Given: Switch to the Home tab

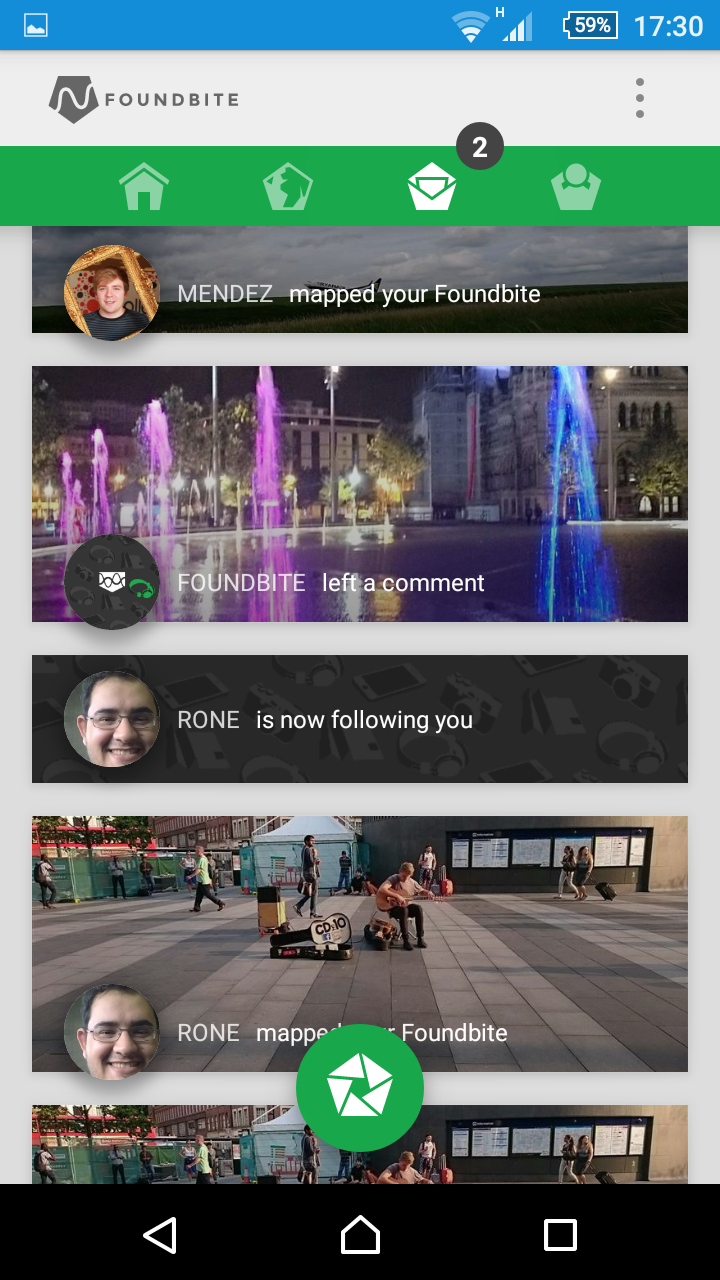Looking at the screenshot, I should 143,187.
